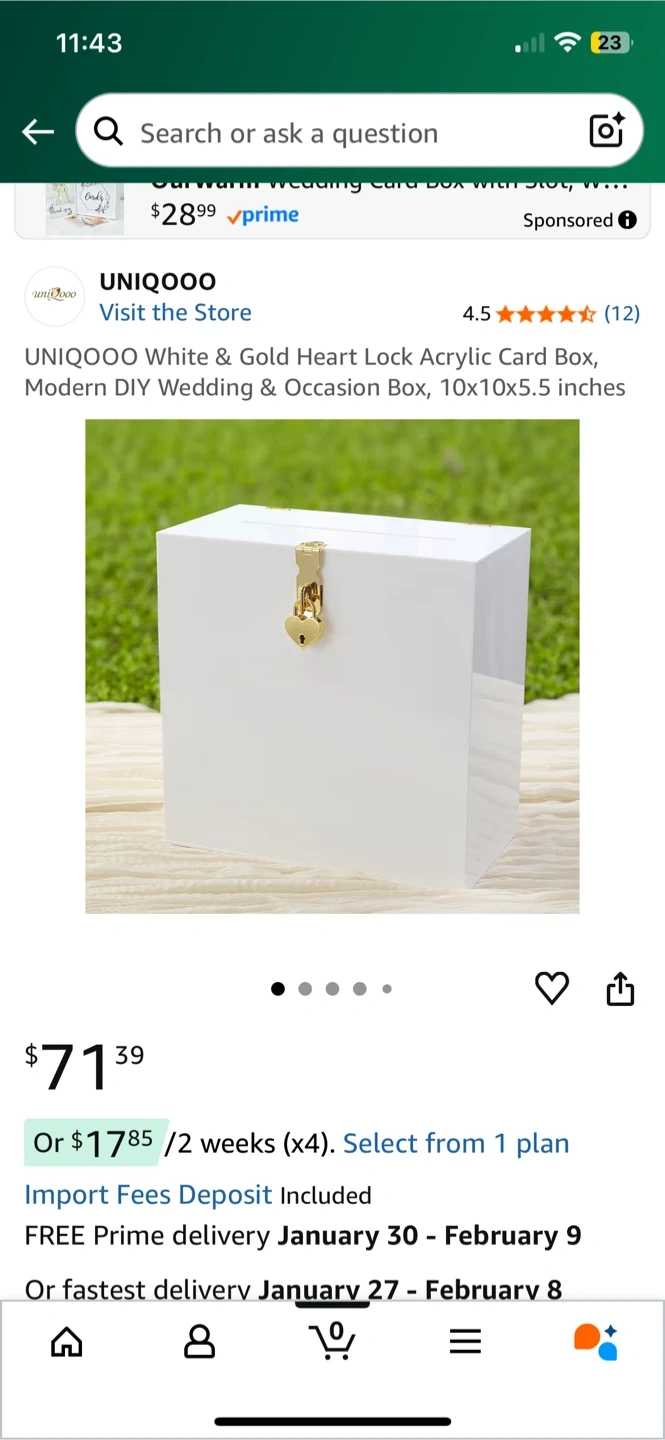Add this card box to wish list
Screen dimensions: 665x1440
pos(552,988)
